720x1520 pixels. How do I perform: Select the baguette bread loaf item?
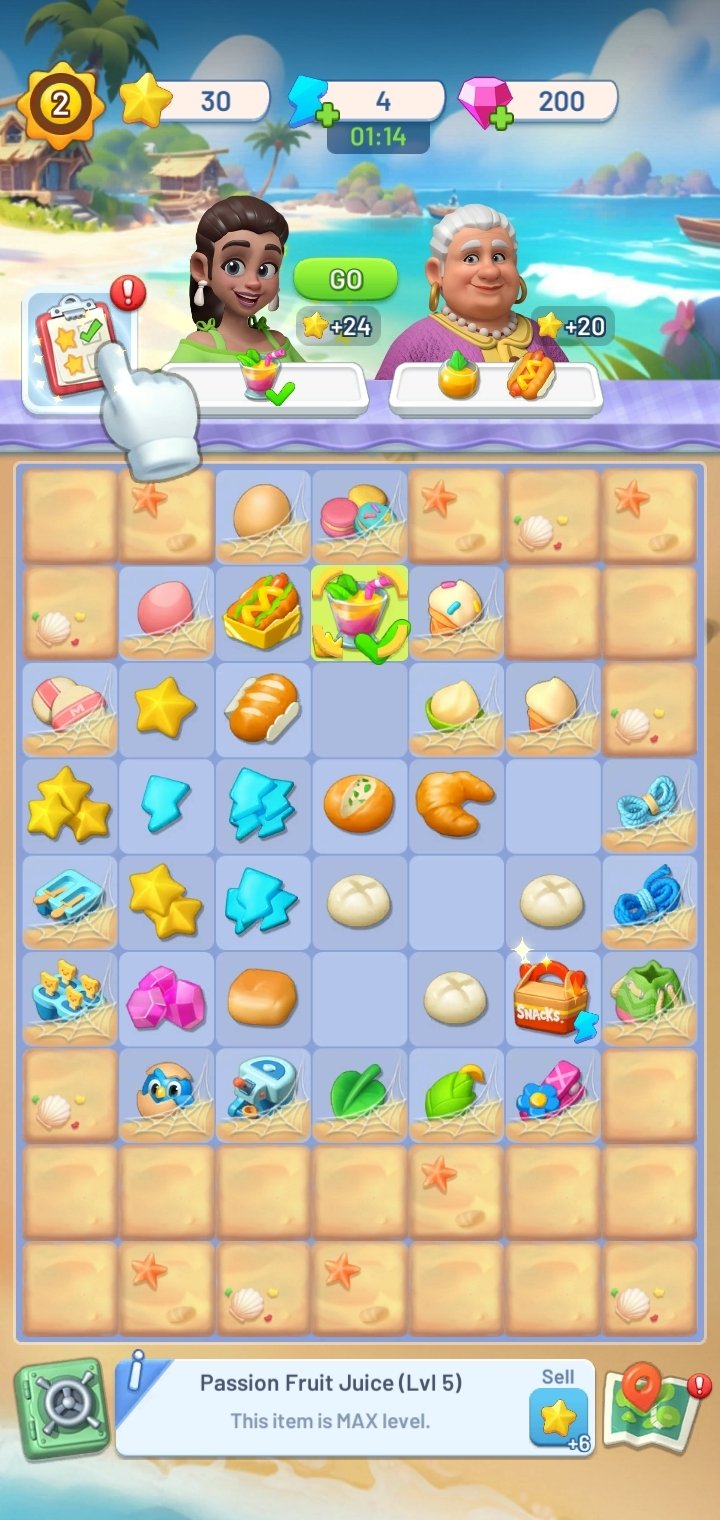(262, 709)
